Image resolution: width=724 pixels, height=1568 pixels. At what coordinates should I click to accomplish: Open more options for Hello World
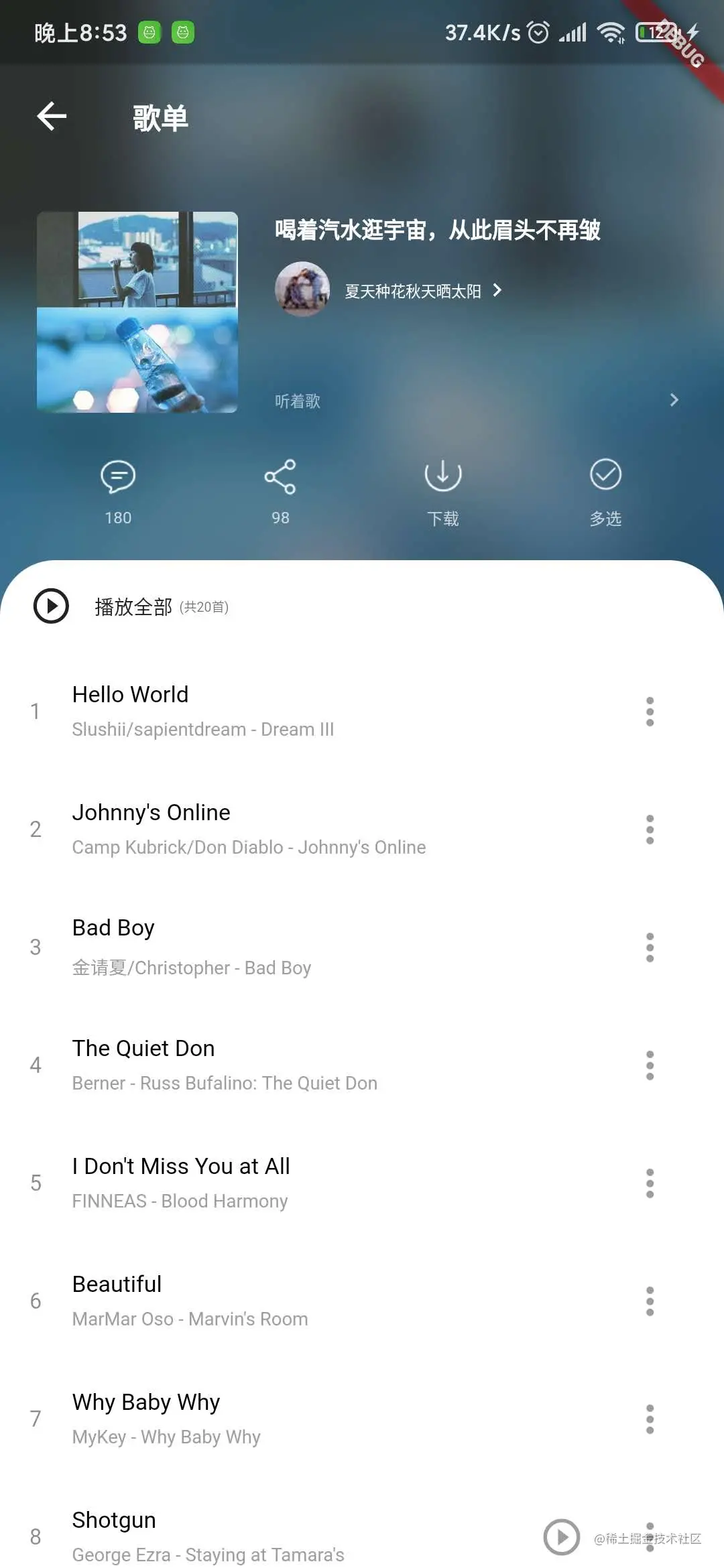point(650,712)
